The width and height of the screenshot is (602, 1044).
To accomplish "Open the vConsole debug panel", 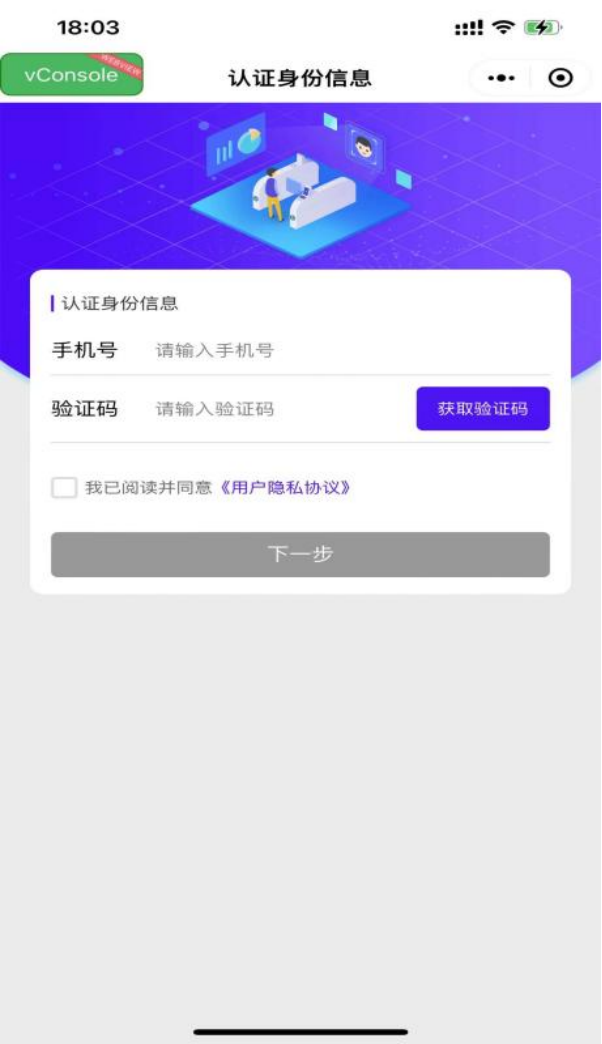I will [71, 75].
